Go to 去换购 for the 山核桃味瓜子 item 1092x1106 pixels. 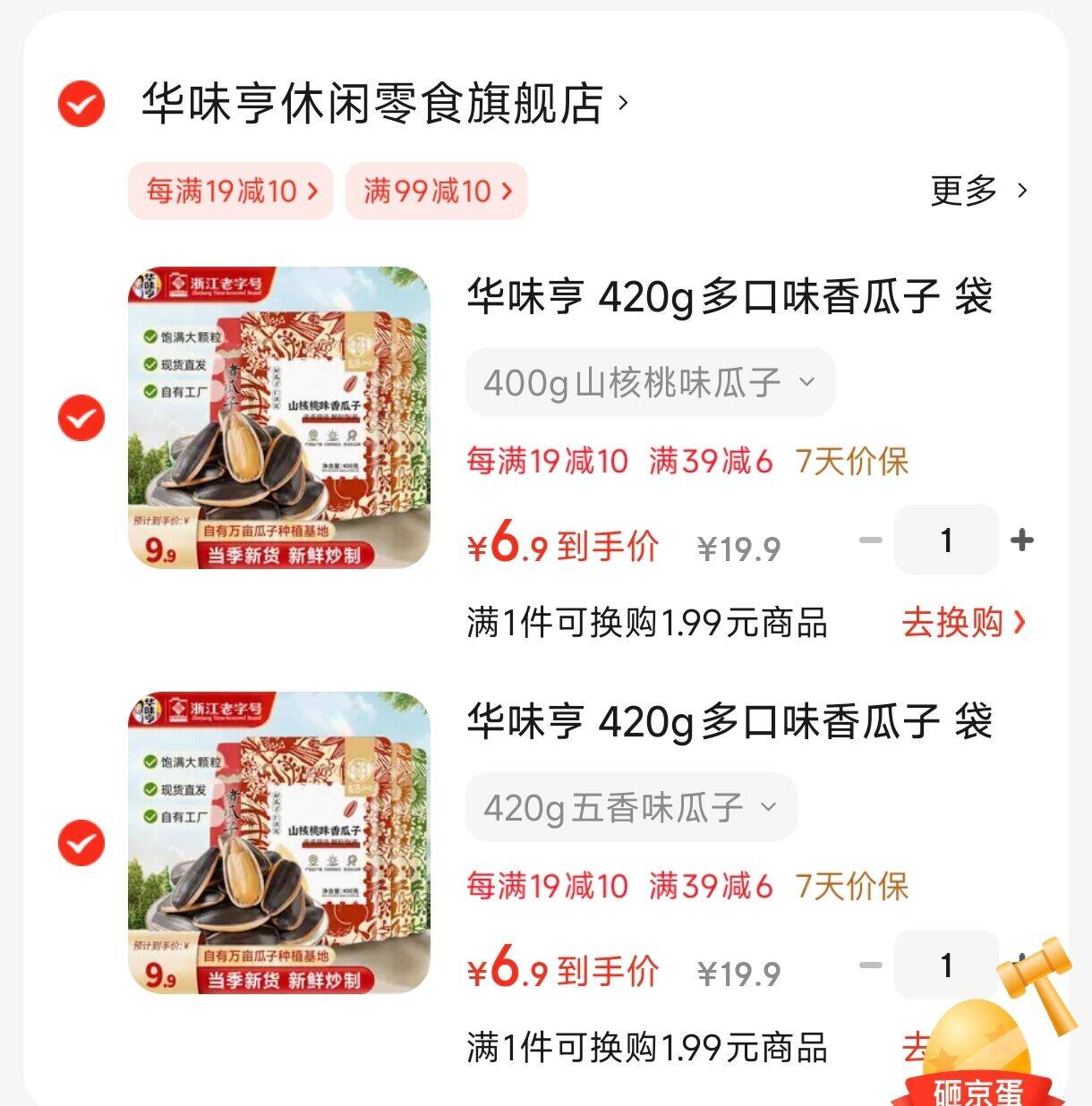(x=962, y=623)
